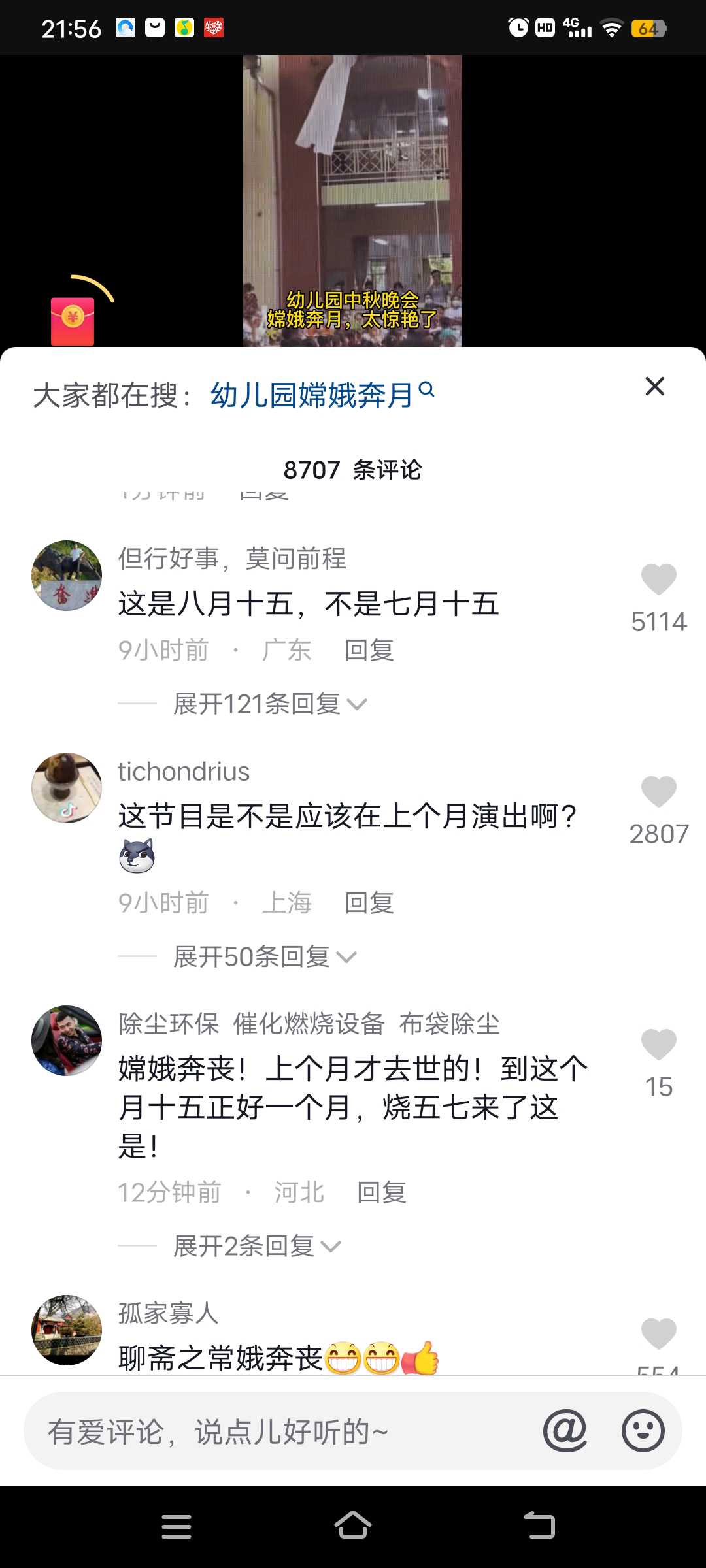Image resolution: width=706 pixels, height=1568 pixels.
Task: Like tichondrius's comment
Action: click(658, 791)
